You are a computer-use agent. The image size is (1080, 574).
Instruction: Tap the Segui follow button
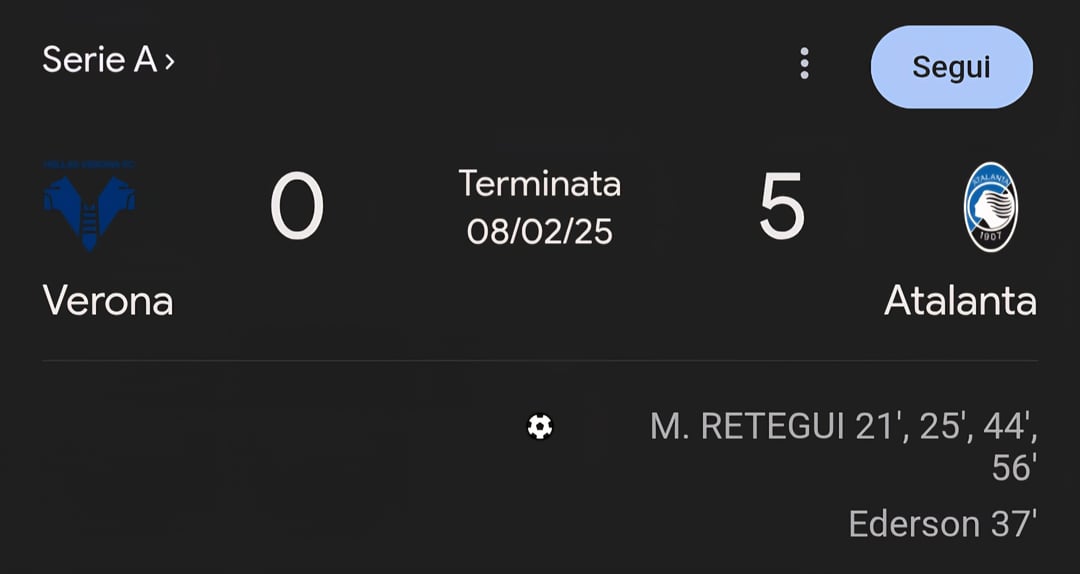(951, 67)
